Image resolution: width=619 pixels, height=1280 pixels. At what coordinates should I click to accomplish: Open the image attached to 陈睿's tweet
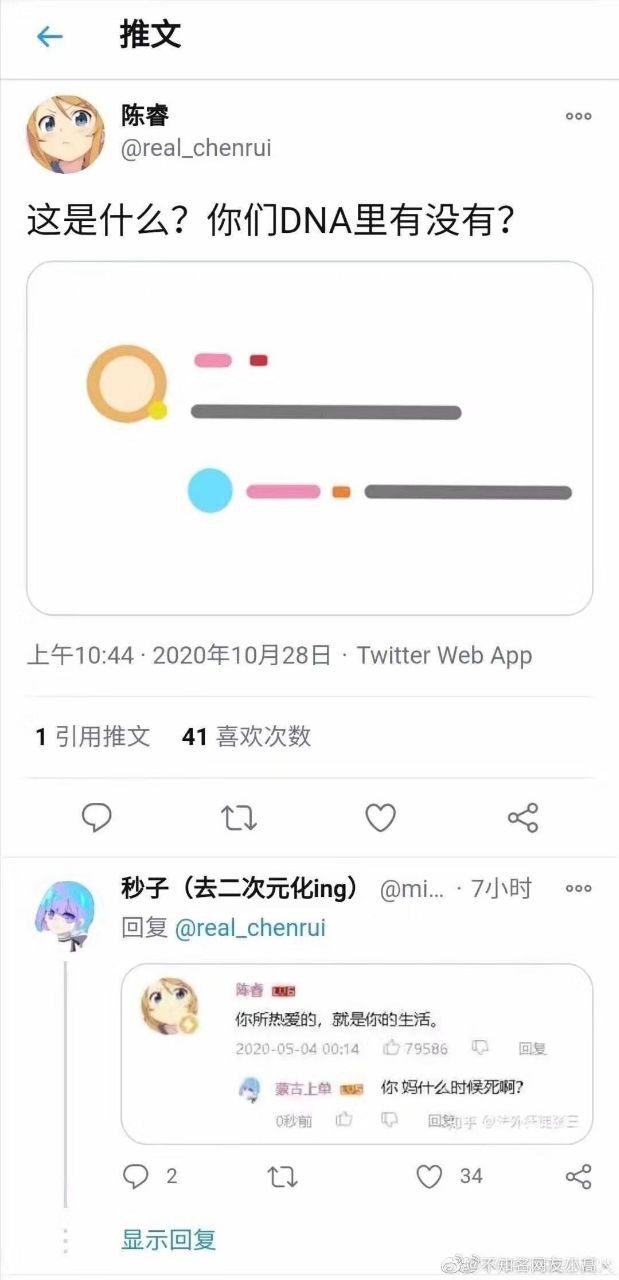tap(309, 438)
